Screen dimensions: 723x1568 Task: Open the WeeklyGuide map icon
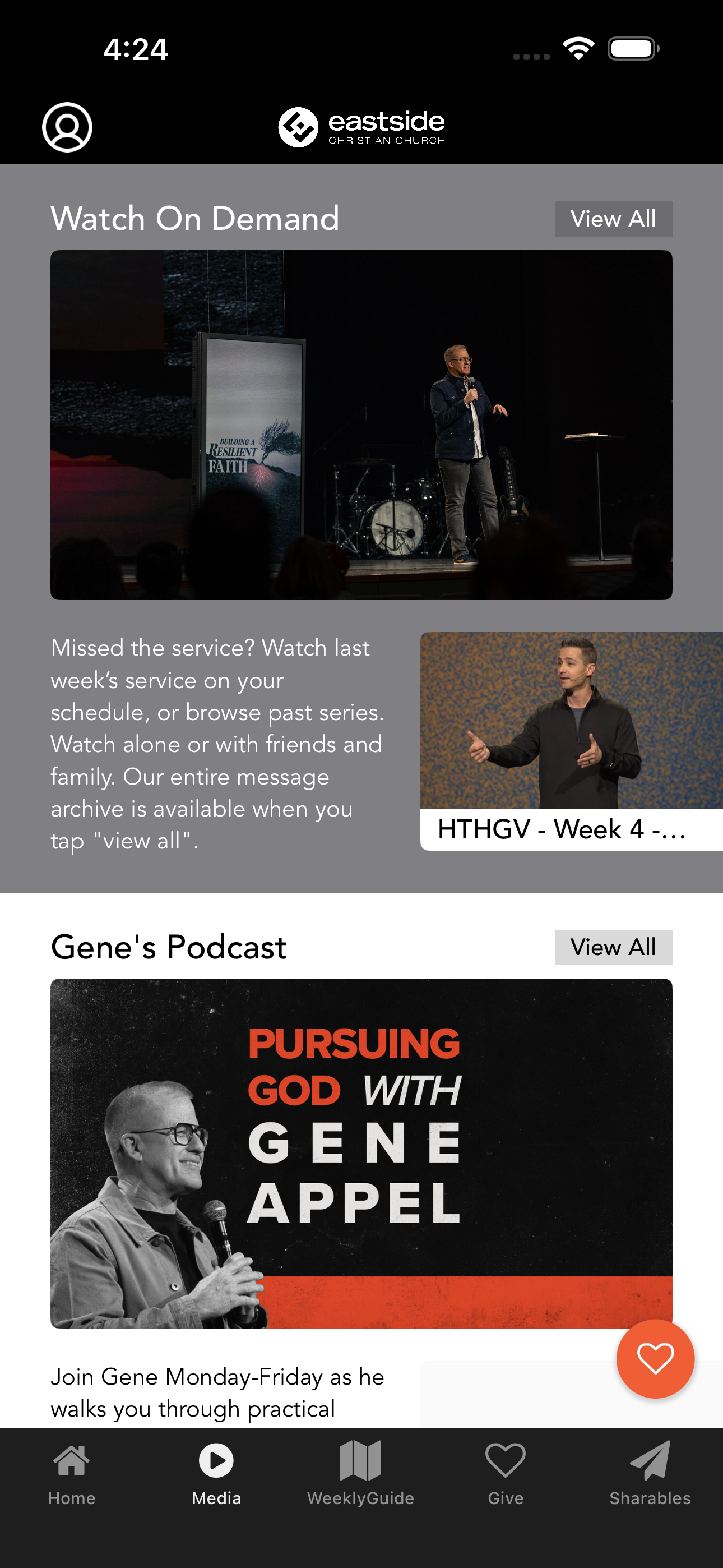pyautogui.click(x=361, y=1460)
